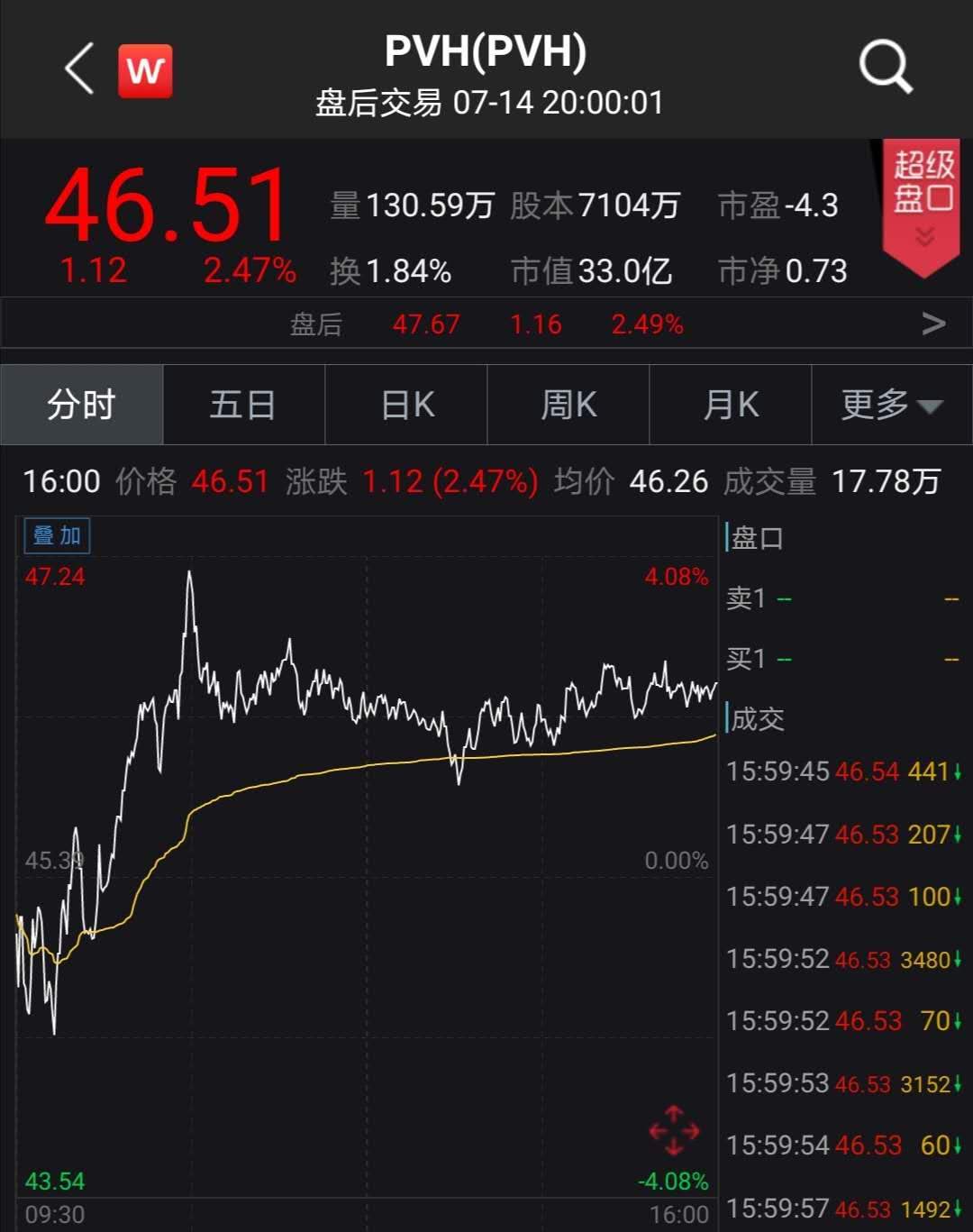
Task: Tap the red four-arrow icon on the chart
Action: [x=674, y=1131]
